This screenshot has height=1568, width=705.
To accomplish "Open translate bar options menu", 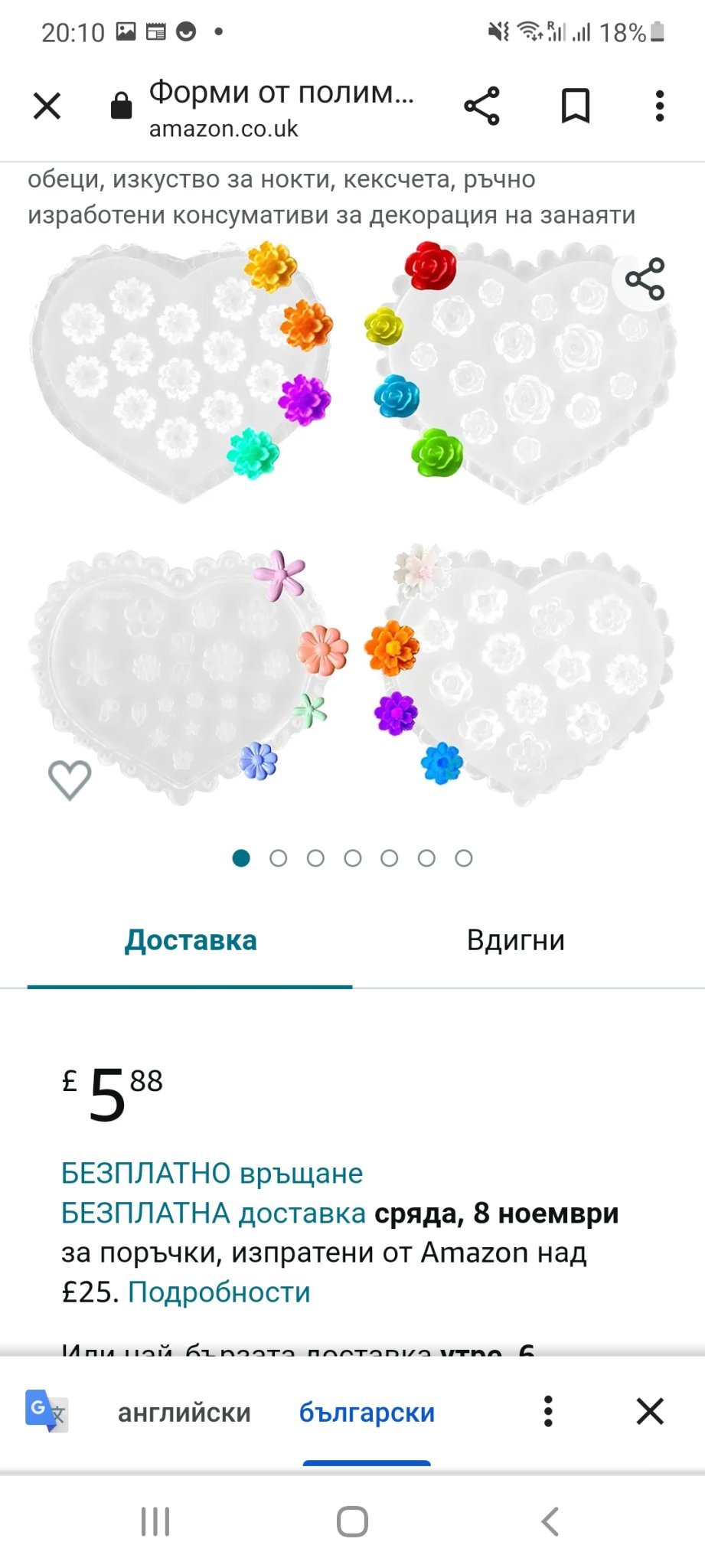I will click(548, 1411).
